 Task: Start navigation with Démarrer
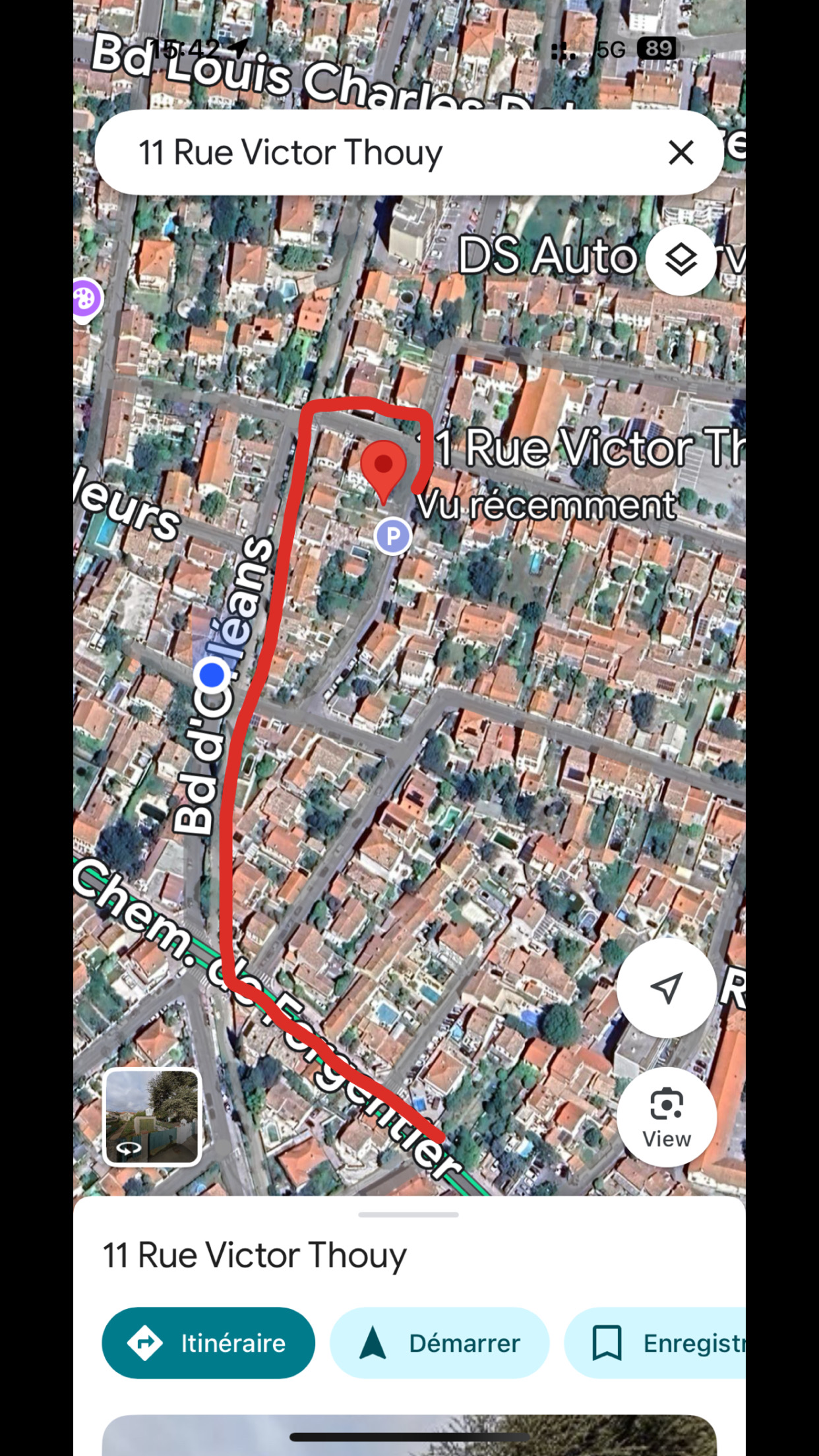(439, 1343)
